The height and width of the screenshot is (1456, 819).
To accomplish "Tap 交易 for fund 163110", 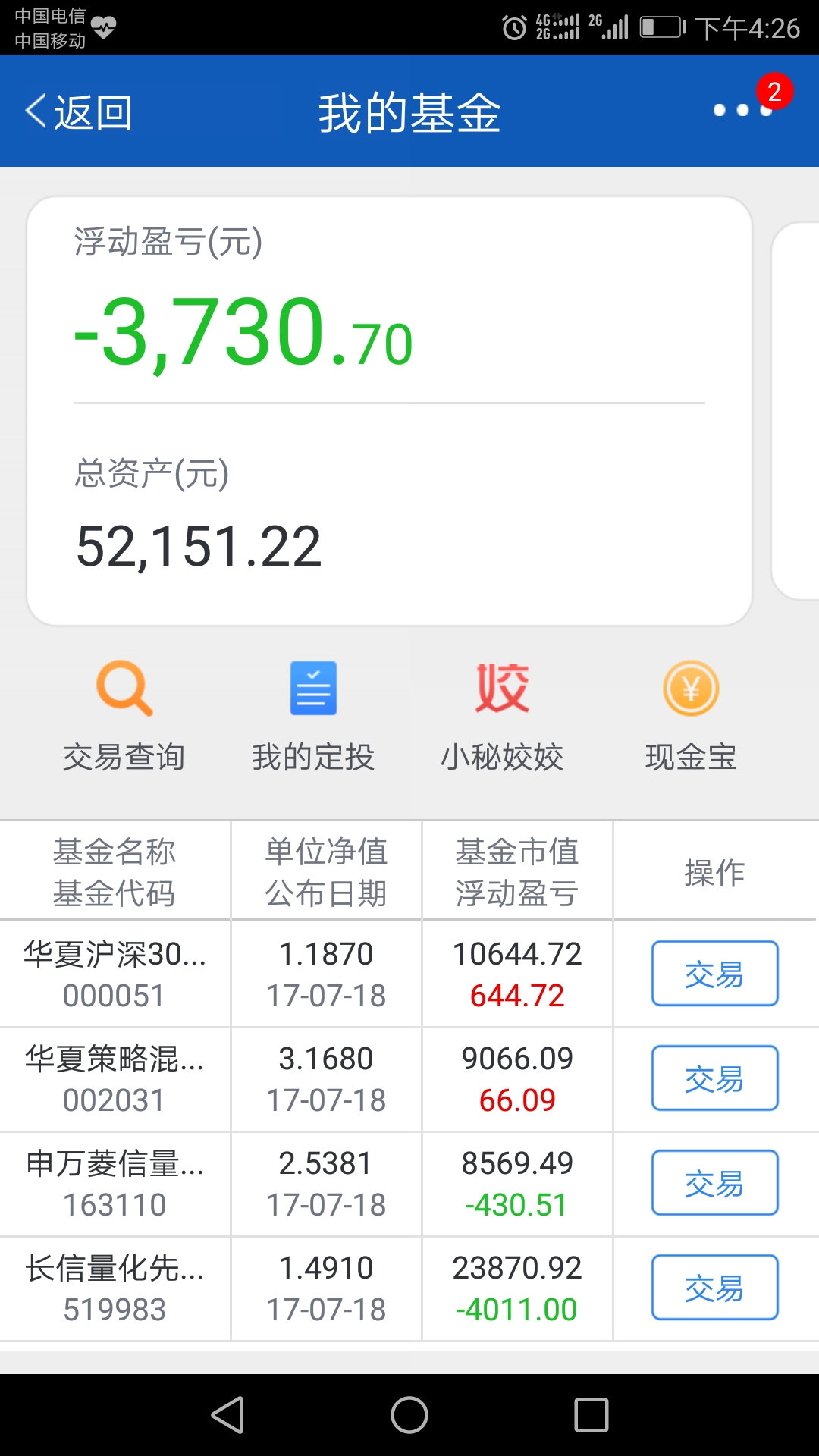I will (715, 1183).
